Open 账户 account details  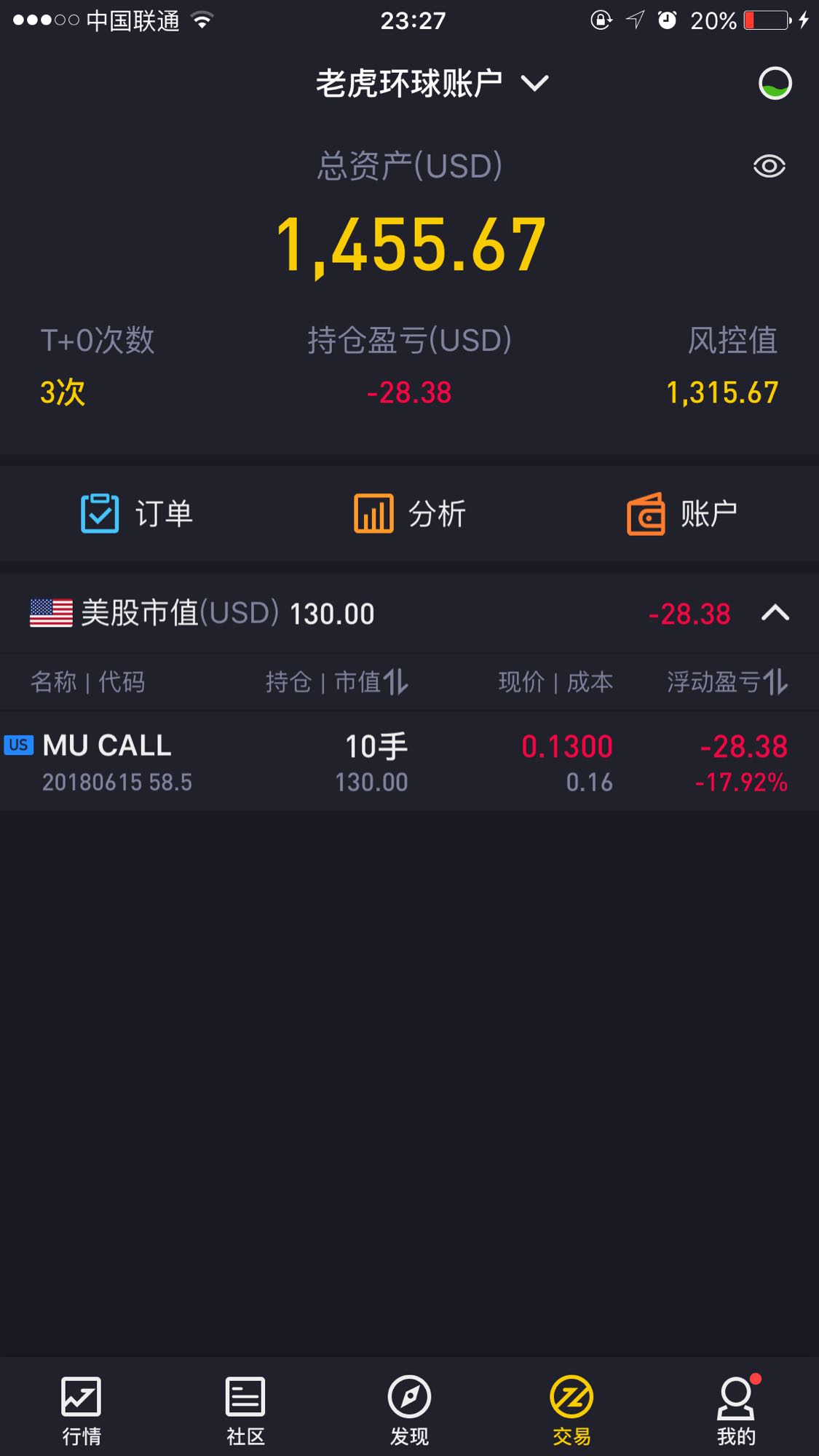tap(682, 513)
